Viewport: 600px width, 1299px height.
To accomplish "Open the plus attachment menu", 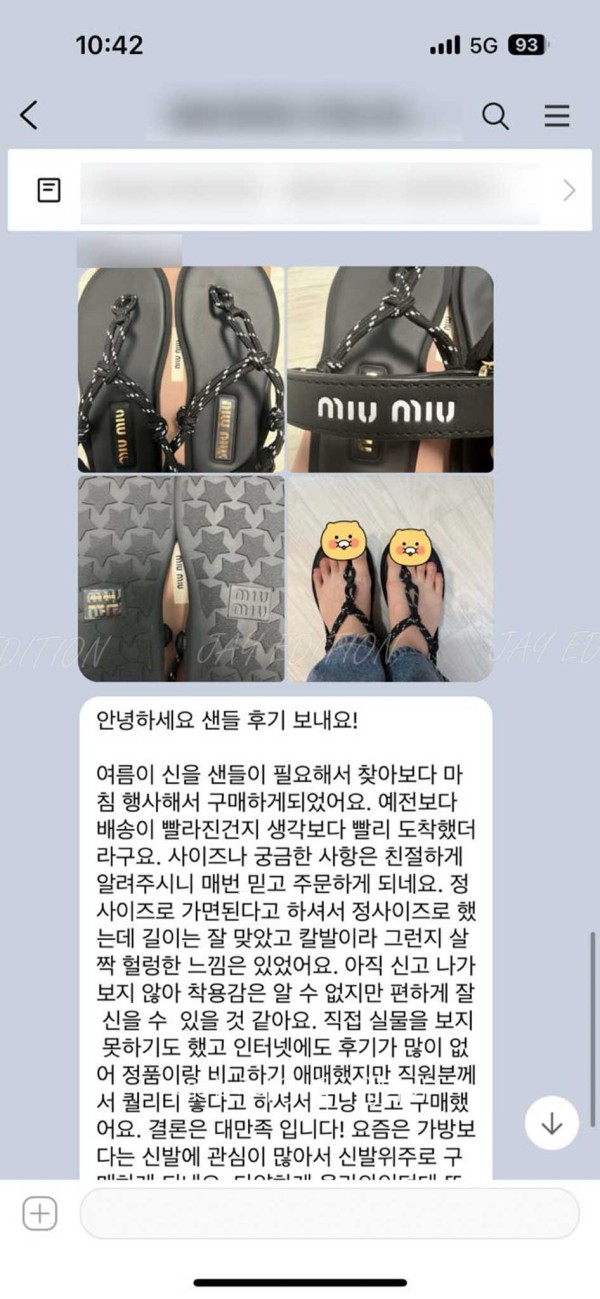I will tap(40, 1214).
